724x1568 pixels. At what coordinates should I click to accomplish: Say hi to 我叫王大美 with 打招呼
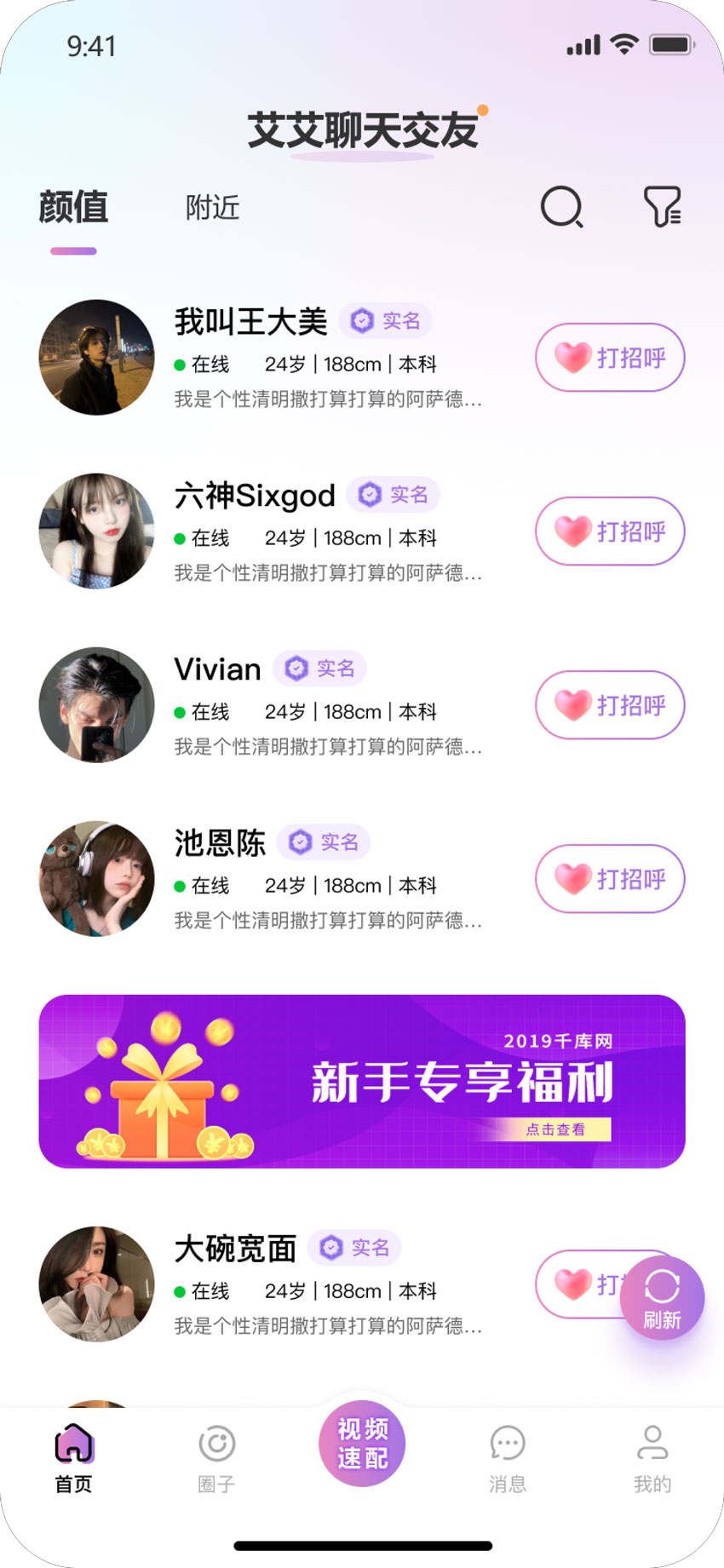pos(610,358)
